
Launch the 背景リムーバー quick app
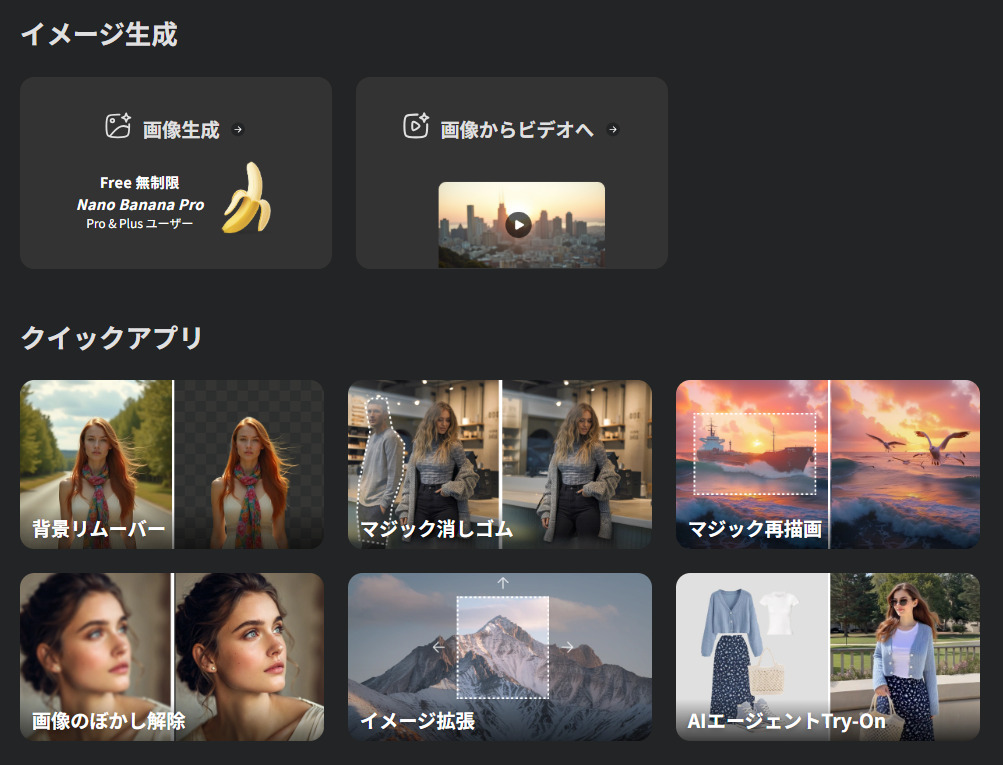pos(171,464)
